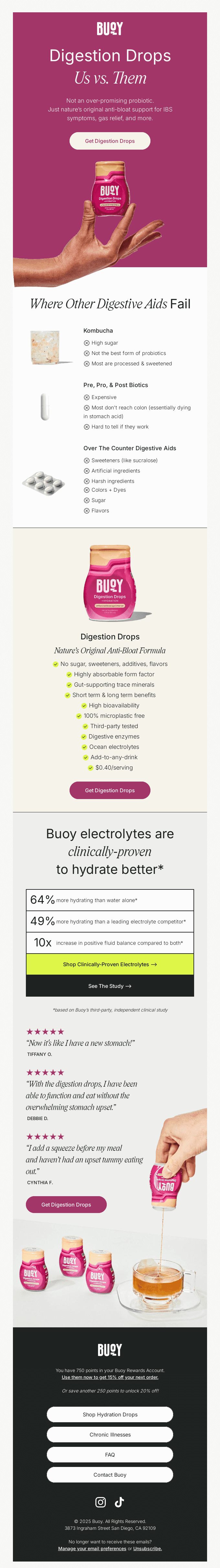Open Buoy's TikTok page

(120, 1502)
